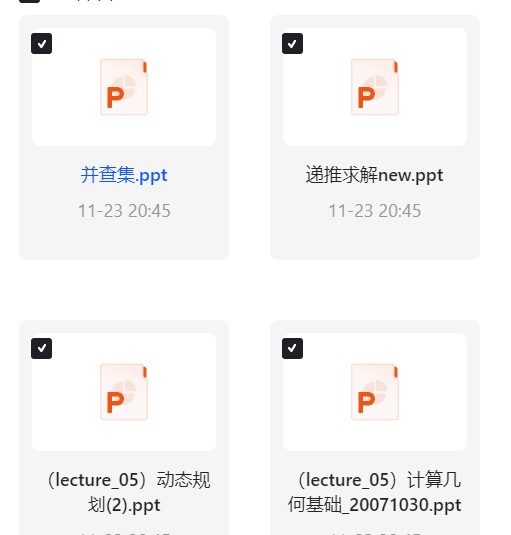Open the 递推求解new.ppt file thumbnail

tap(375, 87)
